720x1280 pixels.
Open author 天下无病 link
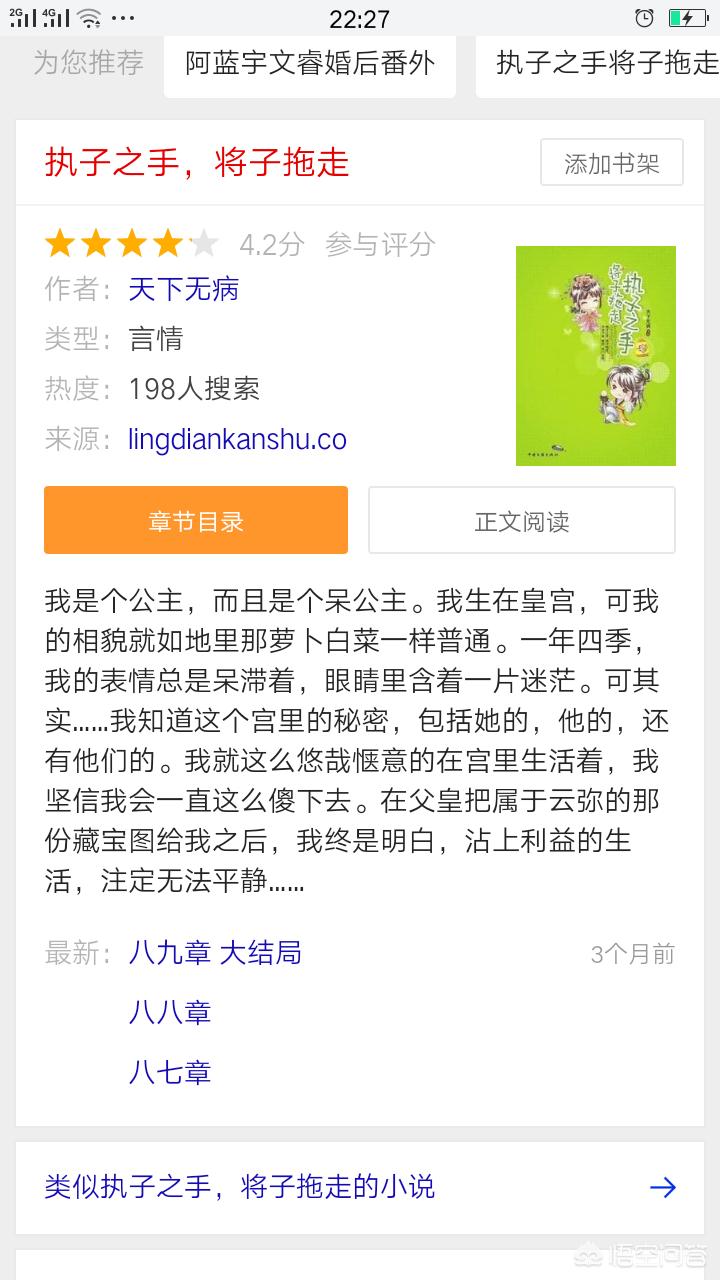(x=184, y=290)
